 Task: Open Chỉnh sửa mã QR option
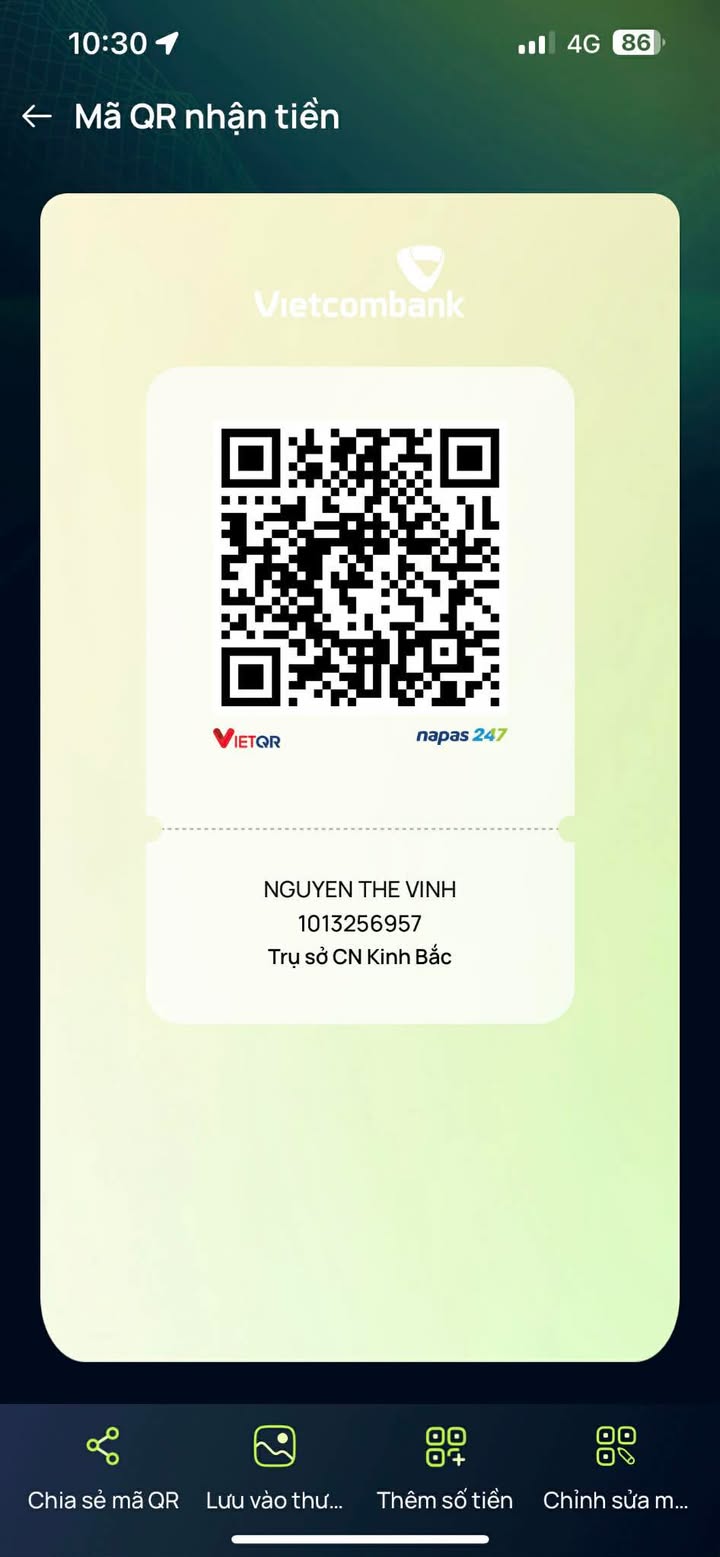pos(615,1466)
